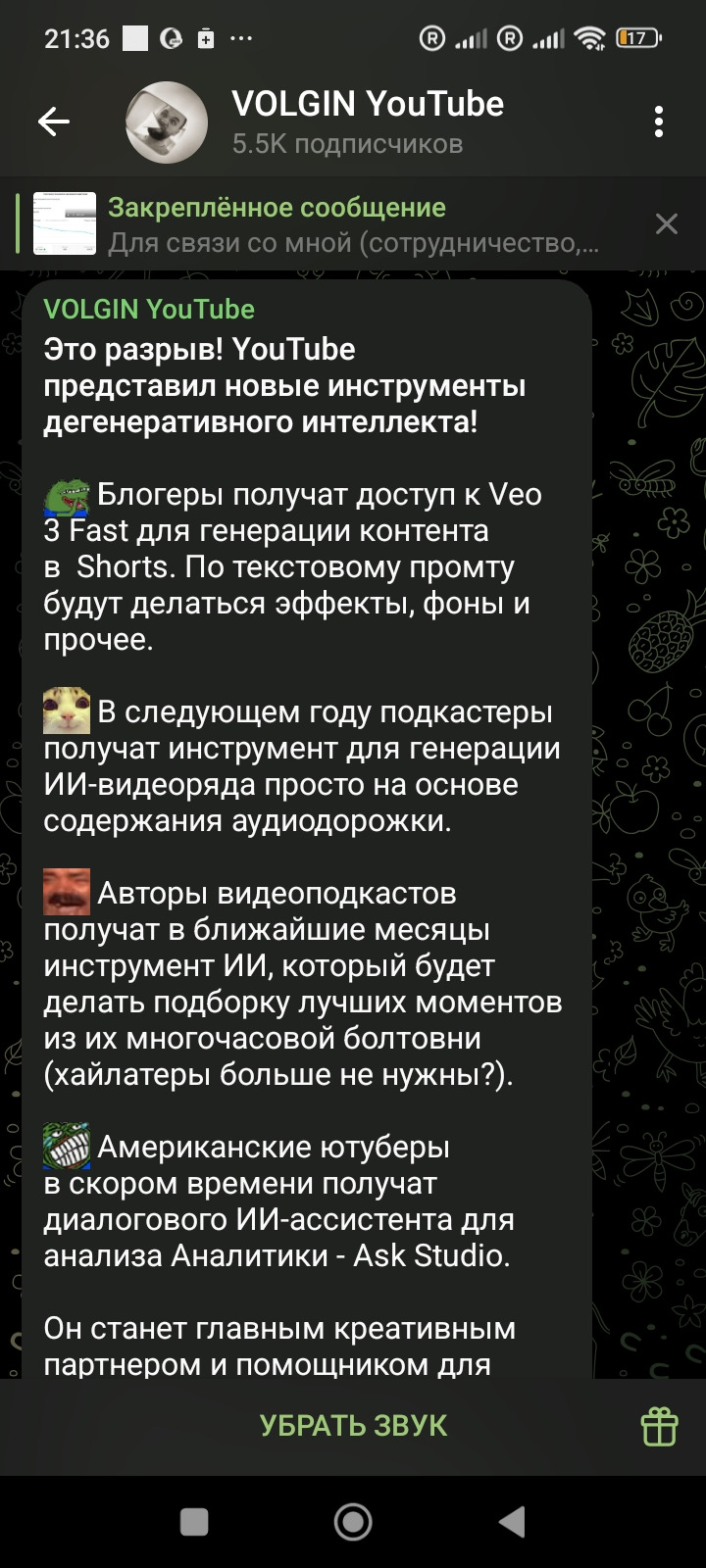Go back using the header arrow
Screen dimensions: 706x1568
[x=54, y=122]
